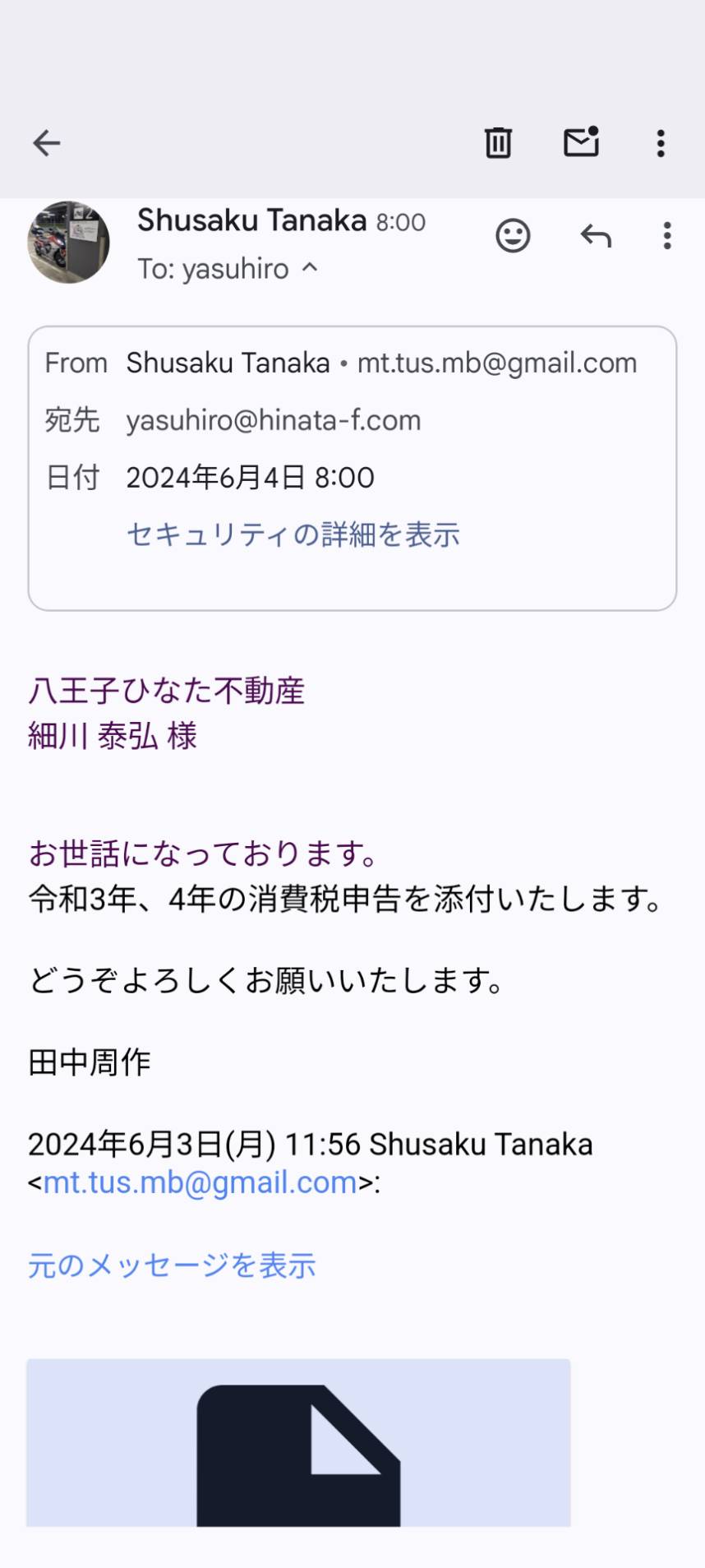Screen dimensions: 705x1568
Task: Open message options next to reply arrow
Action: [667, 236]
